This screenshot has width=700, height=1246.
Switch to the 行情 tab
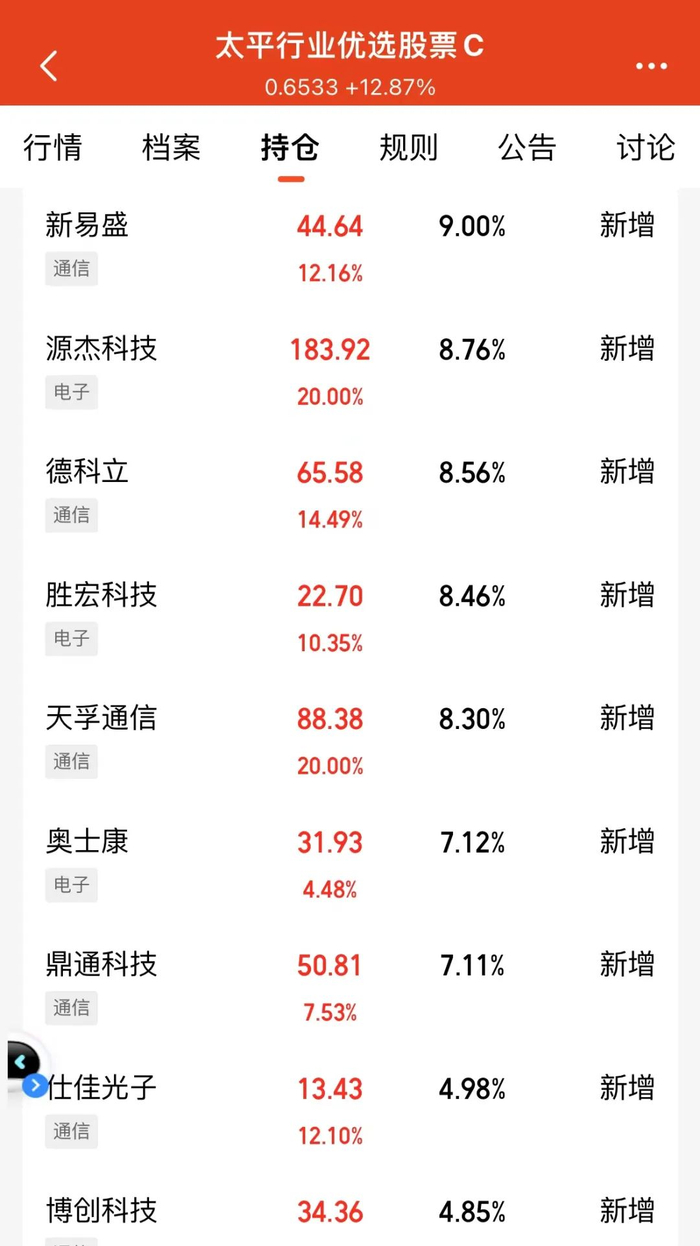click(x=53, y=148)
